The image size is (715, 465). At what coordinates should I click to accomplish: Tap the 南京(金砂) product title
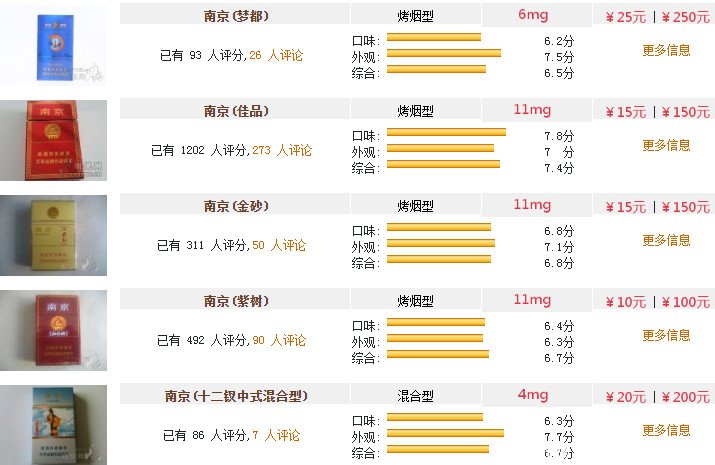click(x=236, y=206)
